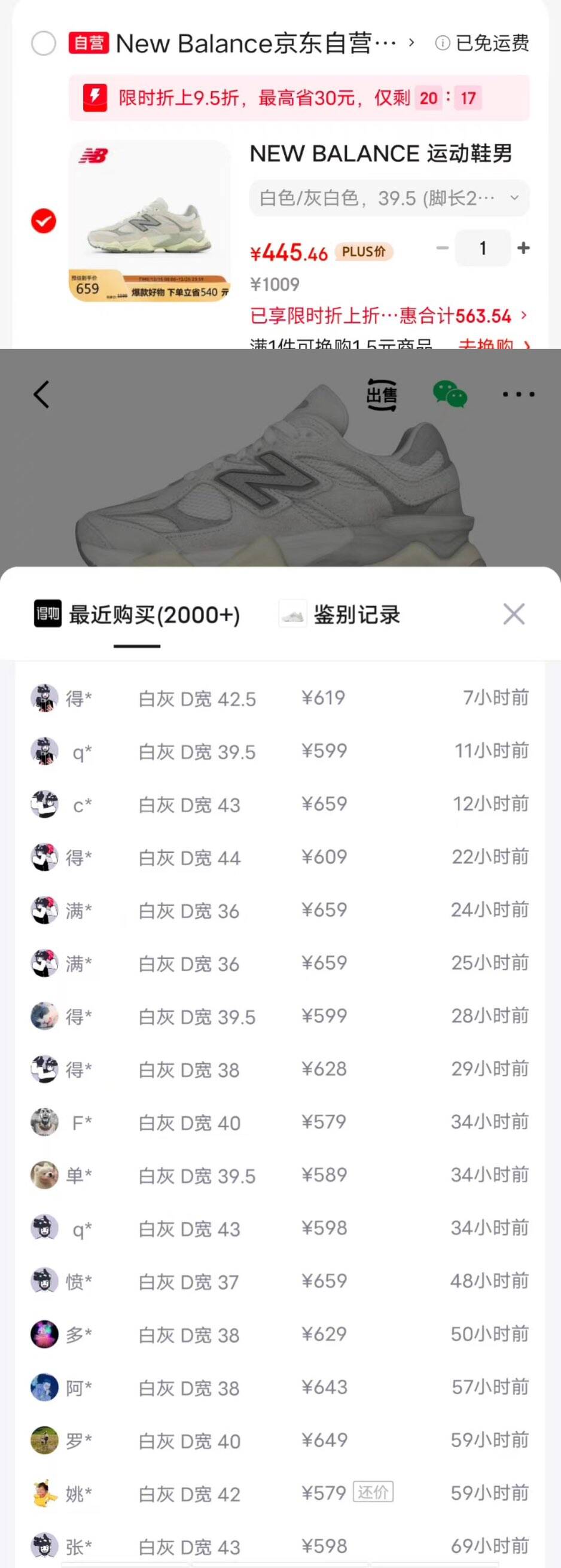Close the recent purchases panel

[514, 614]
